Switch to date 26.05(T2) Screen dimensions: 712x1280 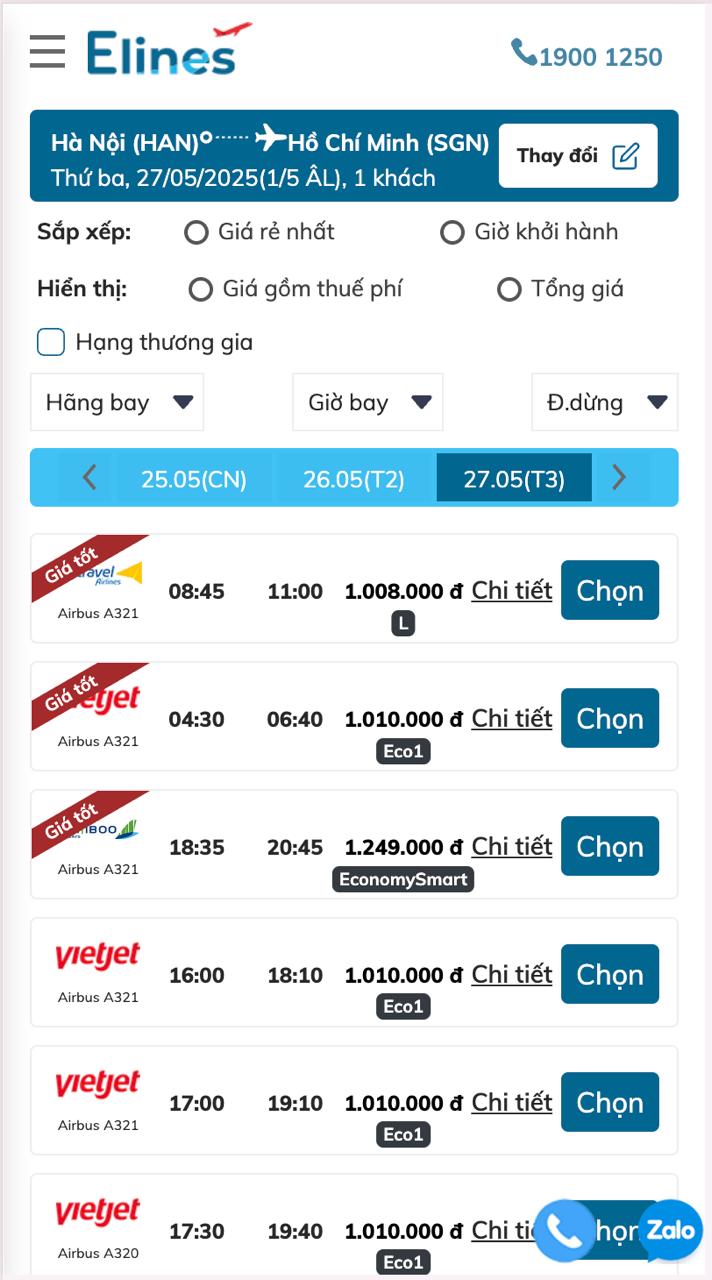pyautogui.click(x=354, y=478)
